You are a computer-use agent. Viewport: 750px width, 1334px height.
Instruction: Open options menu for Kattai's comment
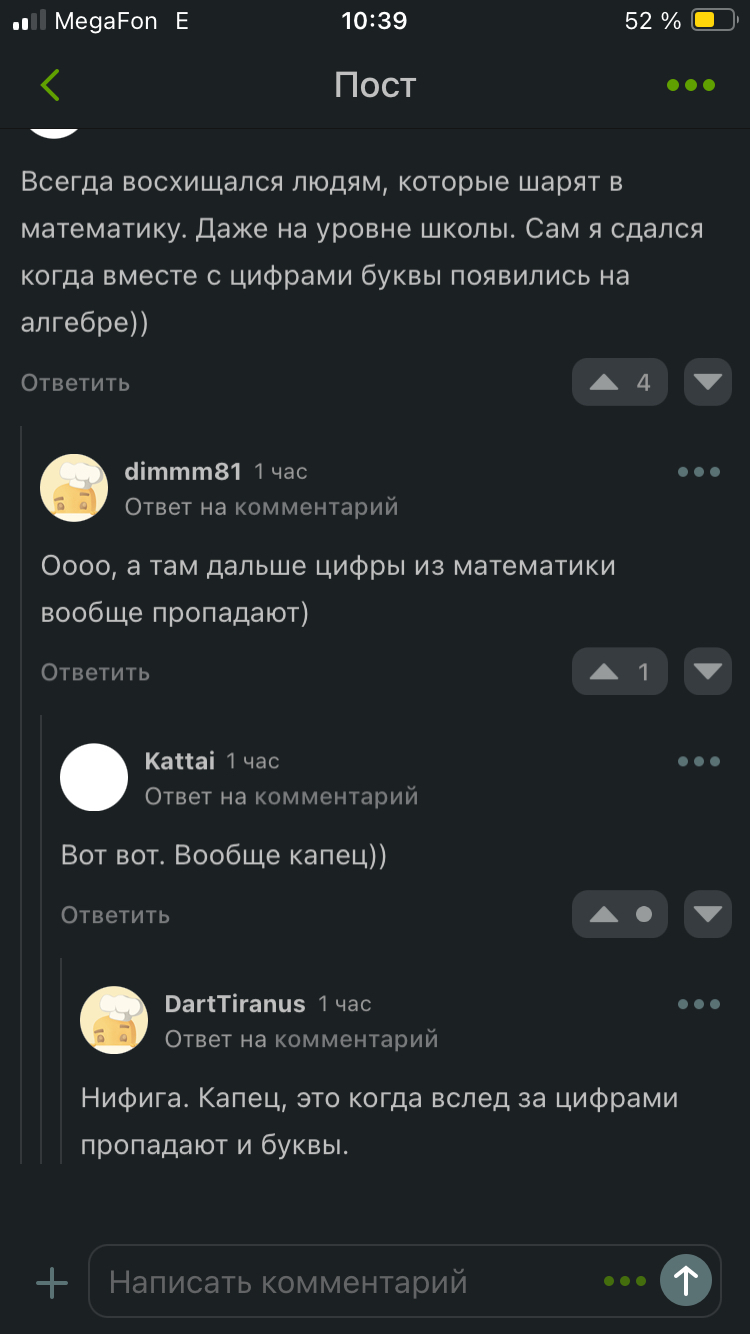699,761
